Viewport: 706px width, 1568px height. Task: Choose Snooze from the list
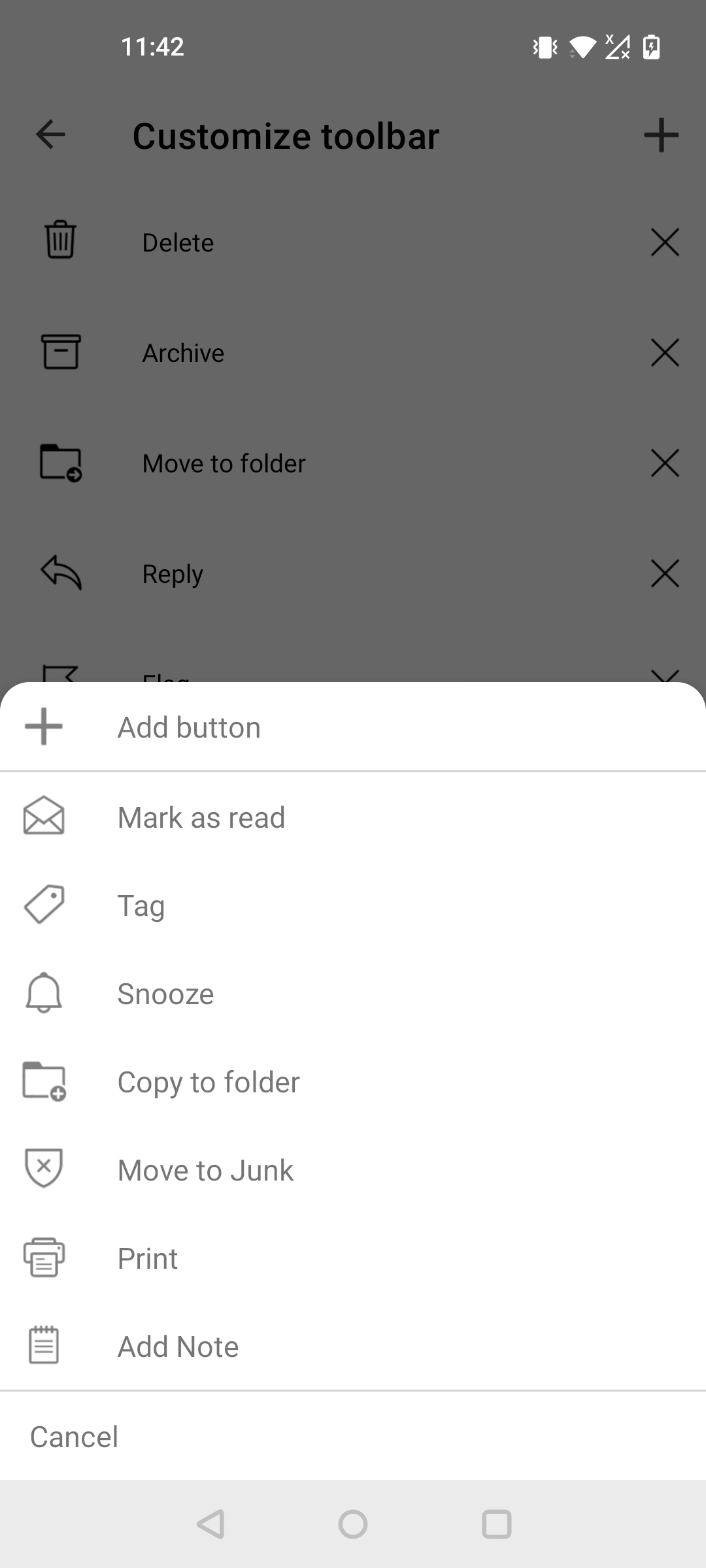[353, 993]
